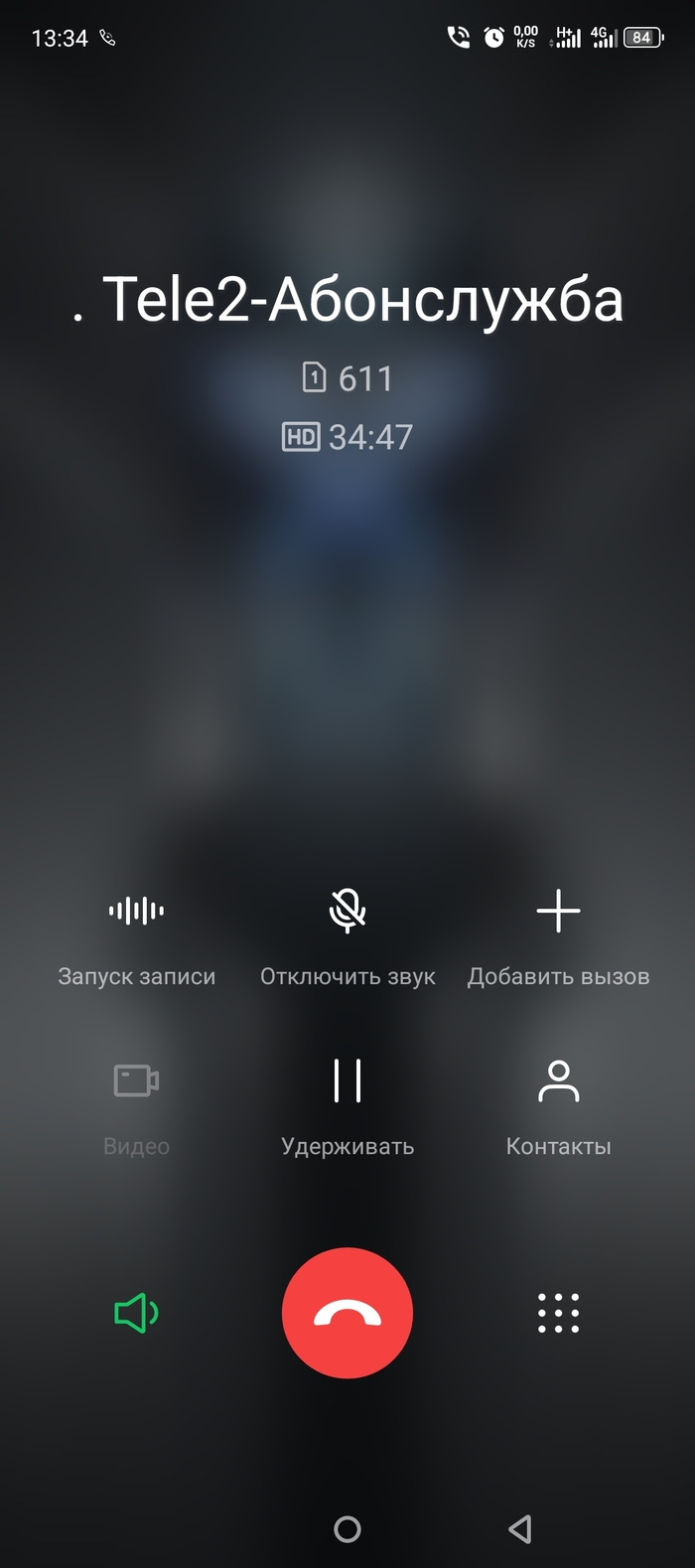This screenshot has height=1568, width=695.
Task: Start call recording with Запуск записи
Action: [x=137, y=912]
